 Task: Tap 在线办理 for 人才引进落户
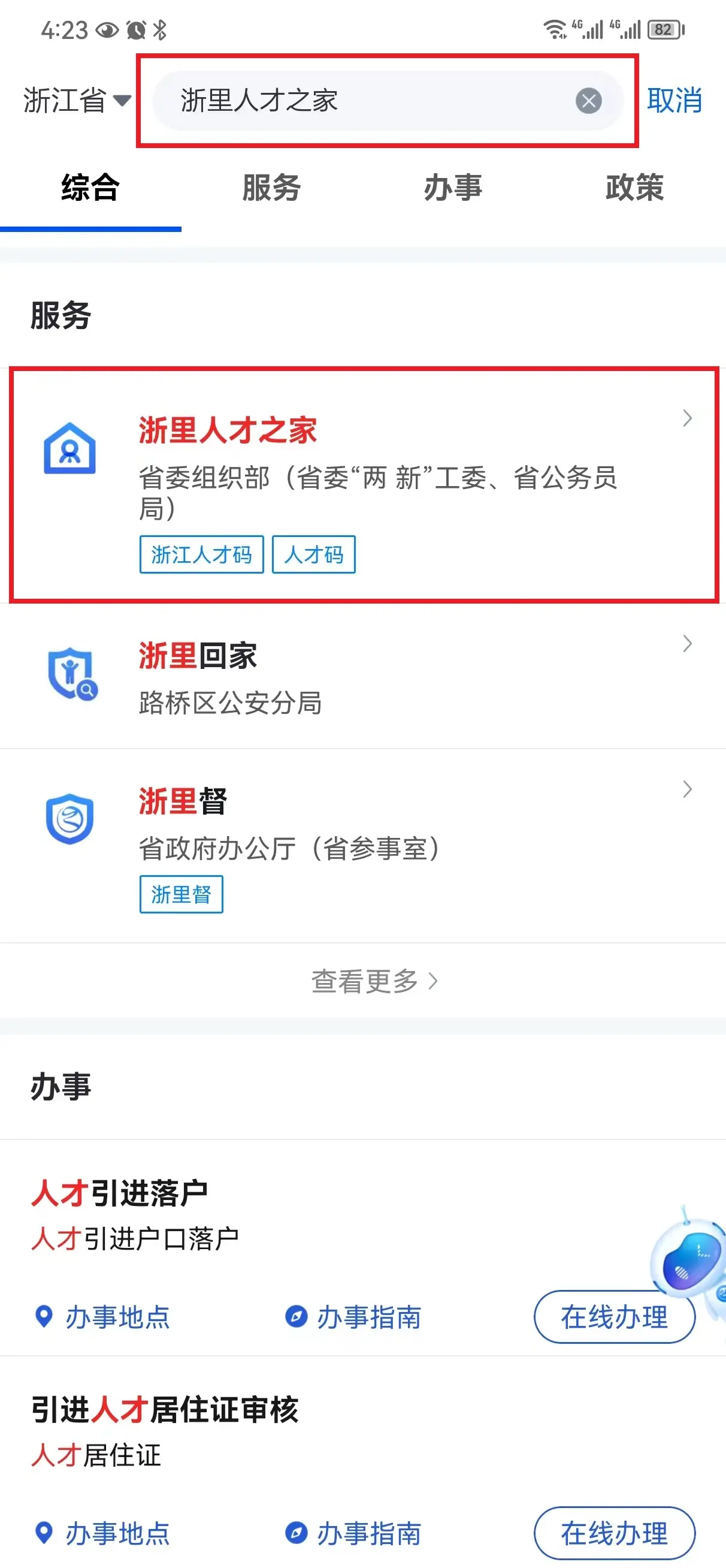click(614, 1317)
